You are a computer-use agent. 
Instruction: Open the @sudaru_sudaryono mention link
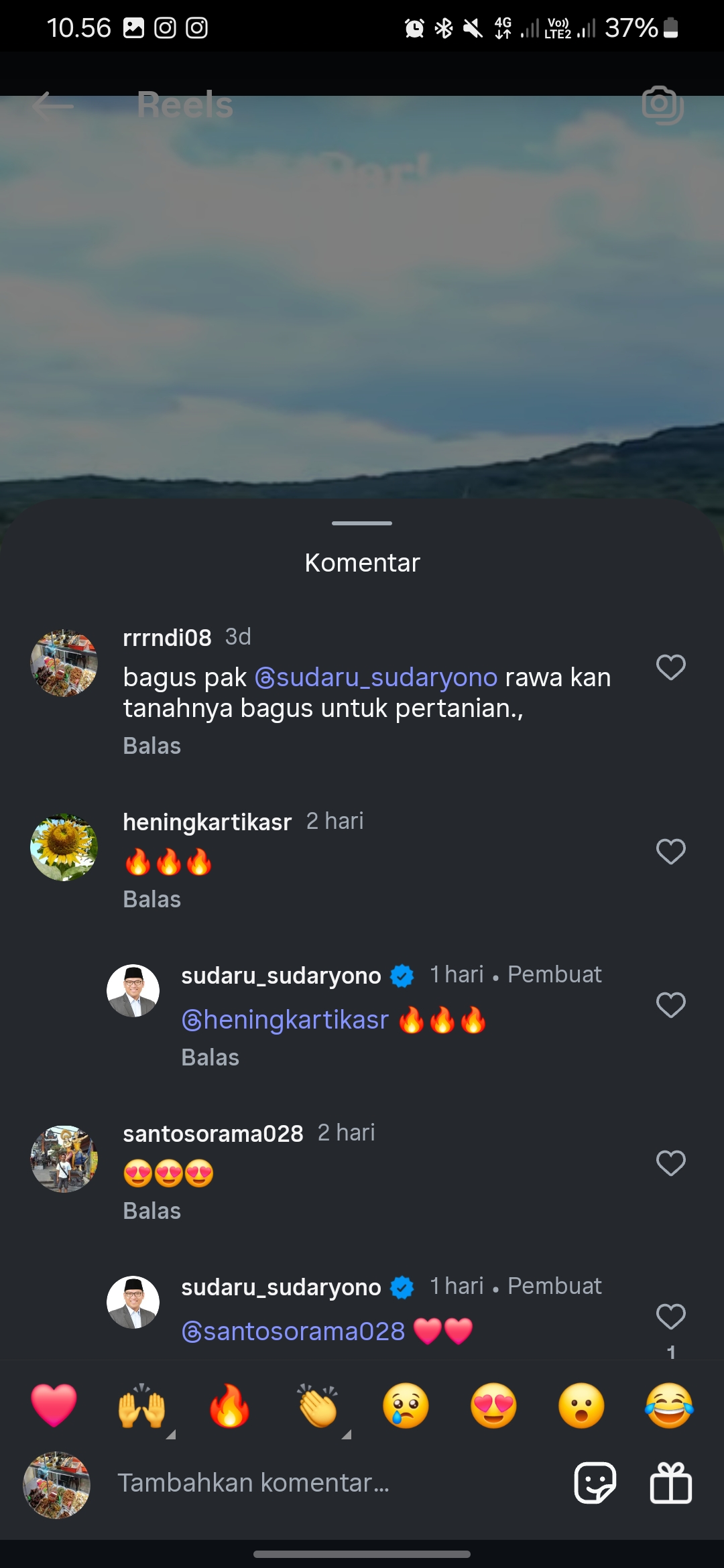point(376,677)
